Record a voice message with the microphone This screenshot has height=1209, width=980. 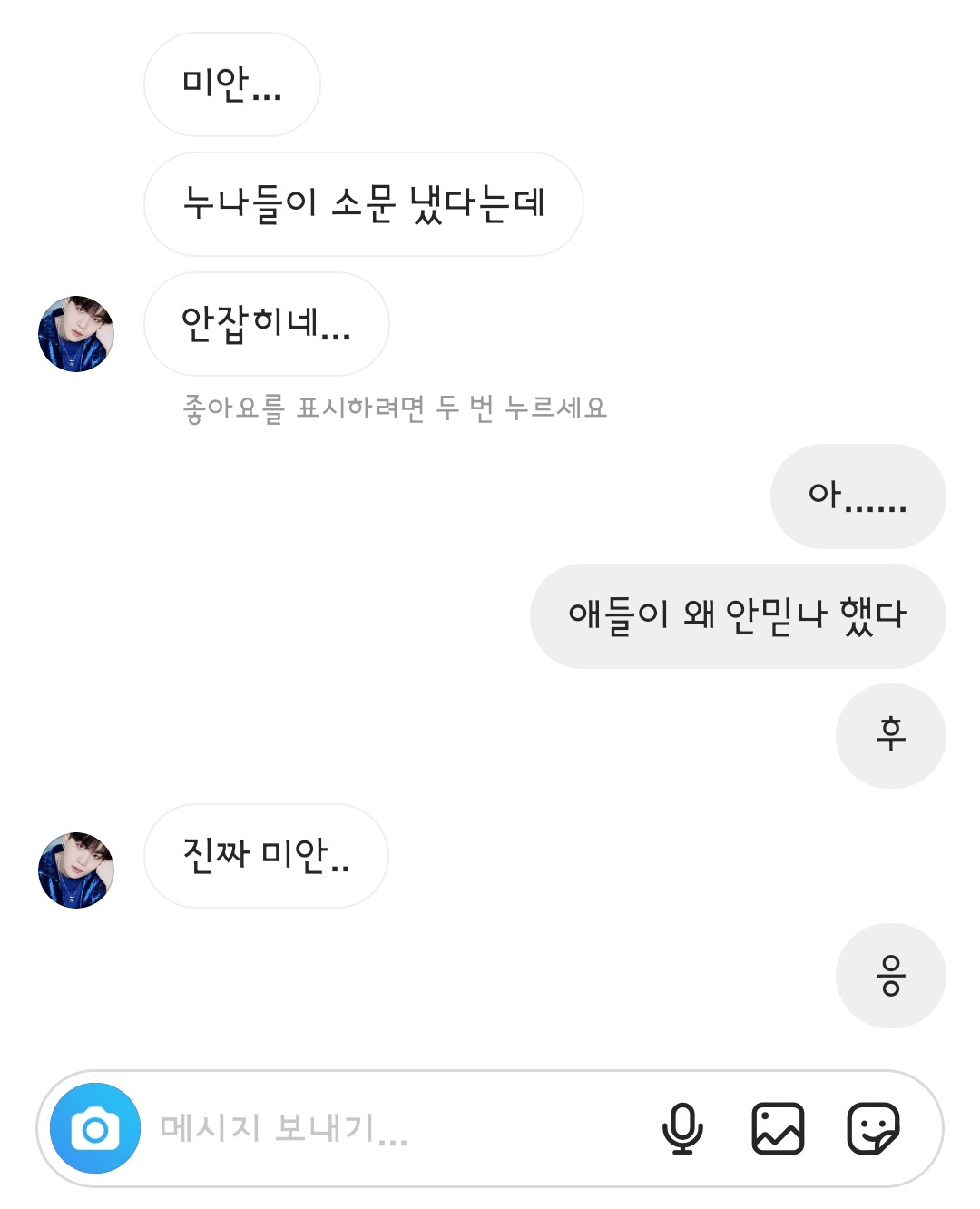click(x=682, y=1128)
